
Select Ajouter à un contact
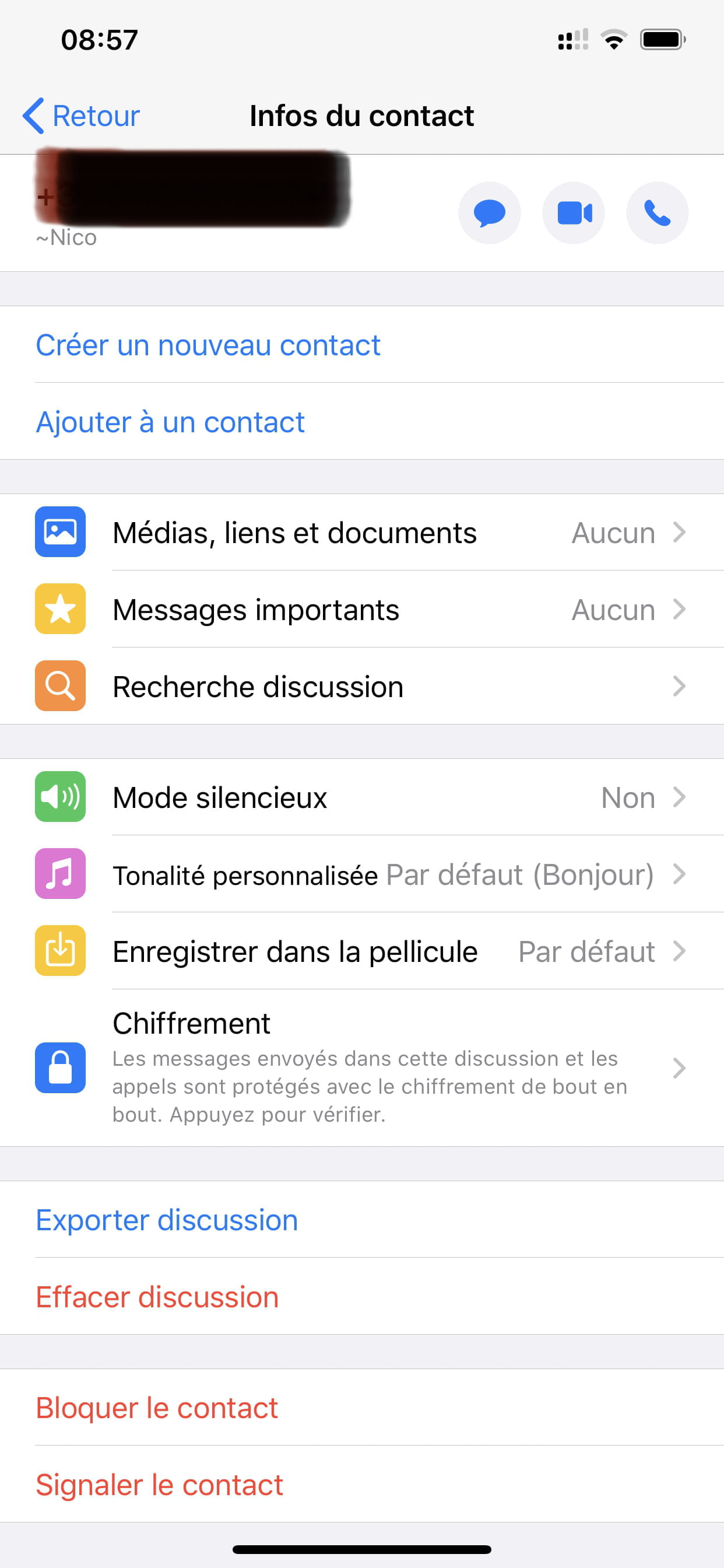point(362,421)
